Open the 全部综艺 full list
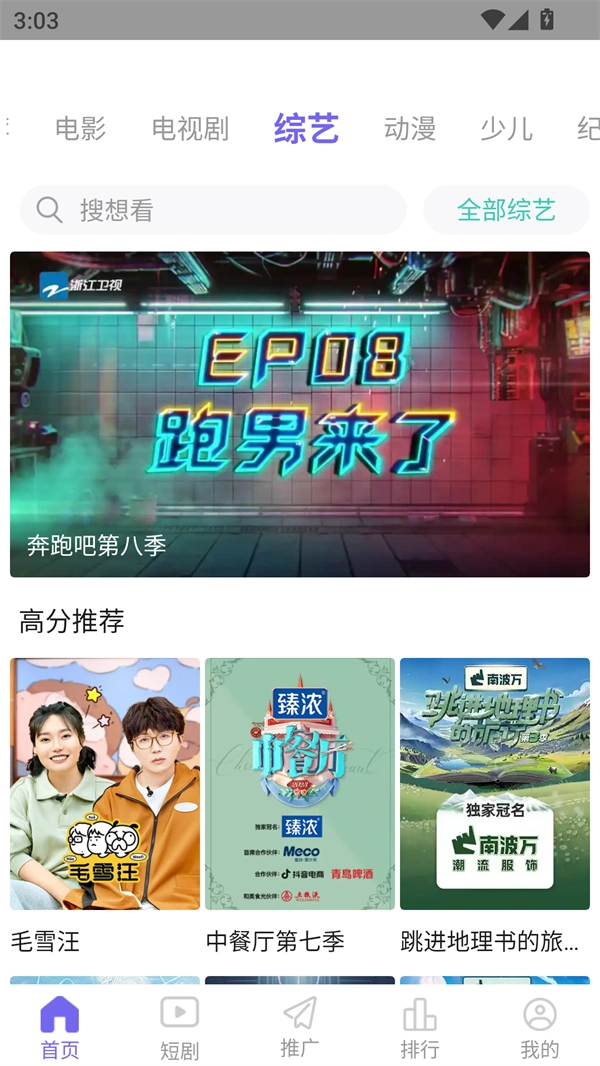The height and width of the screenshot is (1066, 600). 506,210
